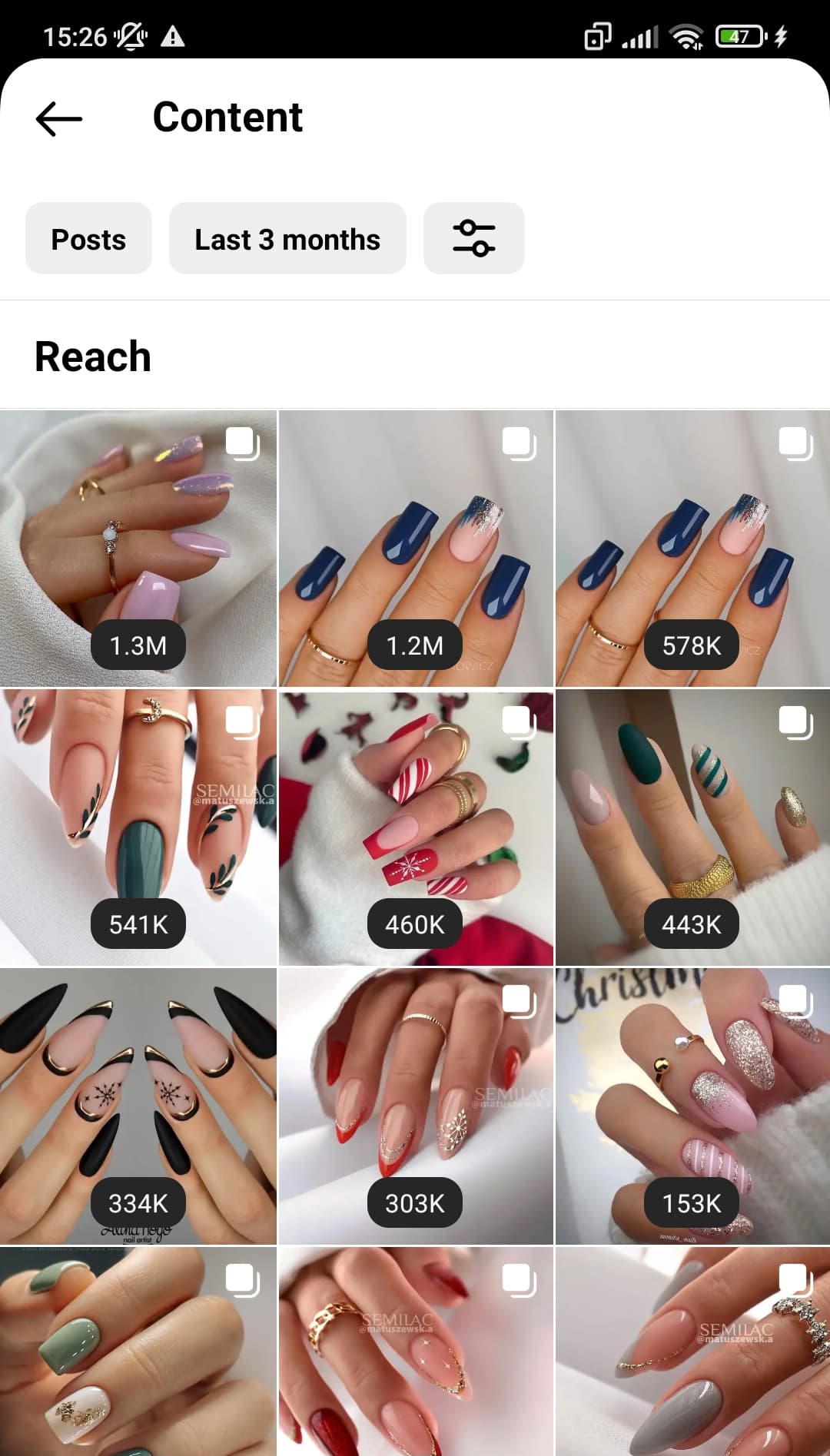Go back using the arrow icon
Viewport: 830px width, 1456px height.
tap(59, 118)
